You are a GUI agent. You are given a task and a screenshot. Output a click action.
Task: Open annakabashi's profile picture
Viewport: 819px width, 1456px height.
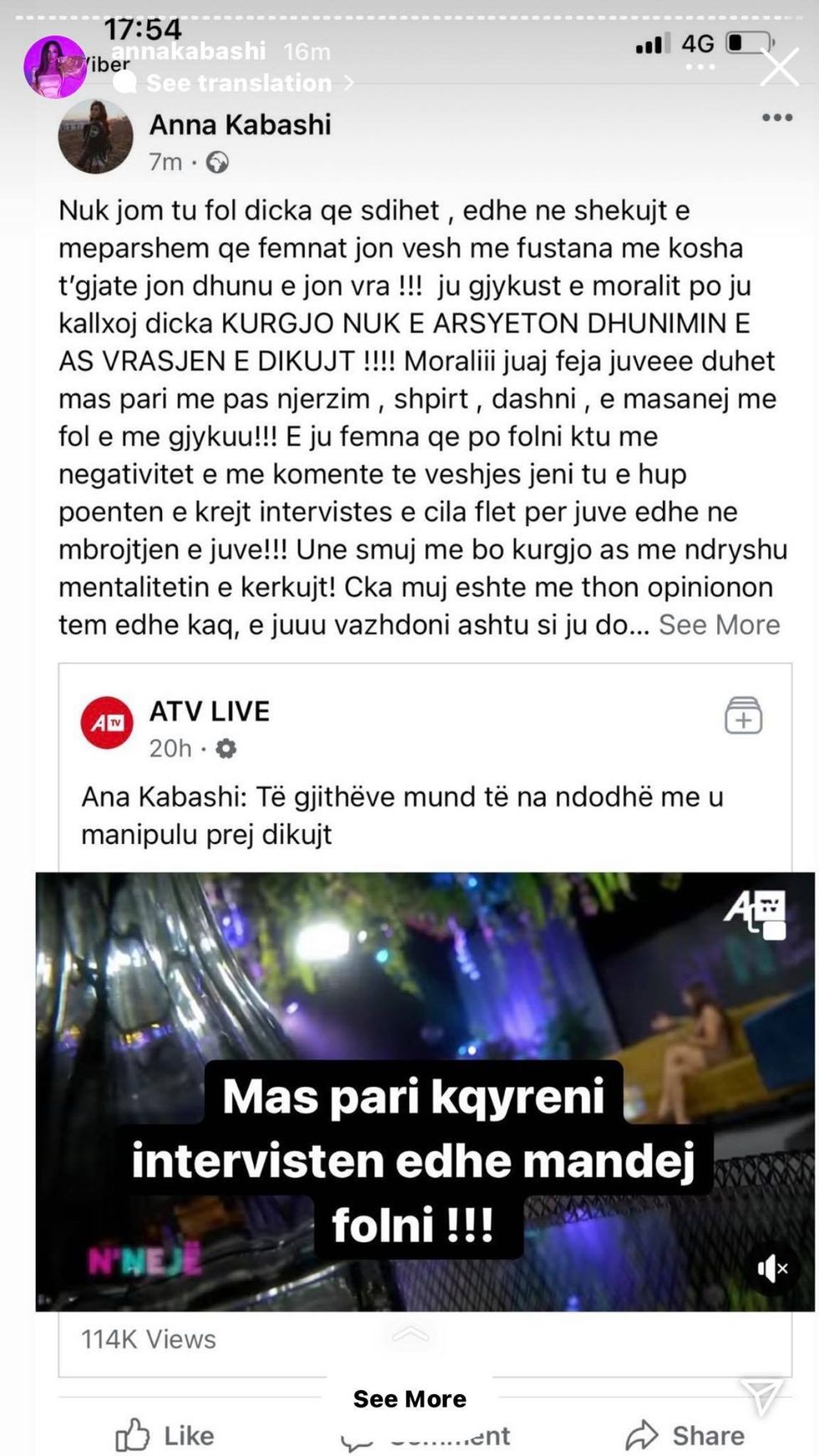54,67
